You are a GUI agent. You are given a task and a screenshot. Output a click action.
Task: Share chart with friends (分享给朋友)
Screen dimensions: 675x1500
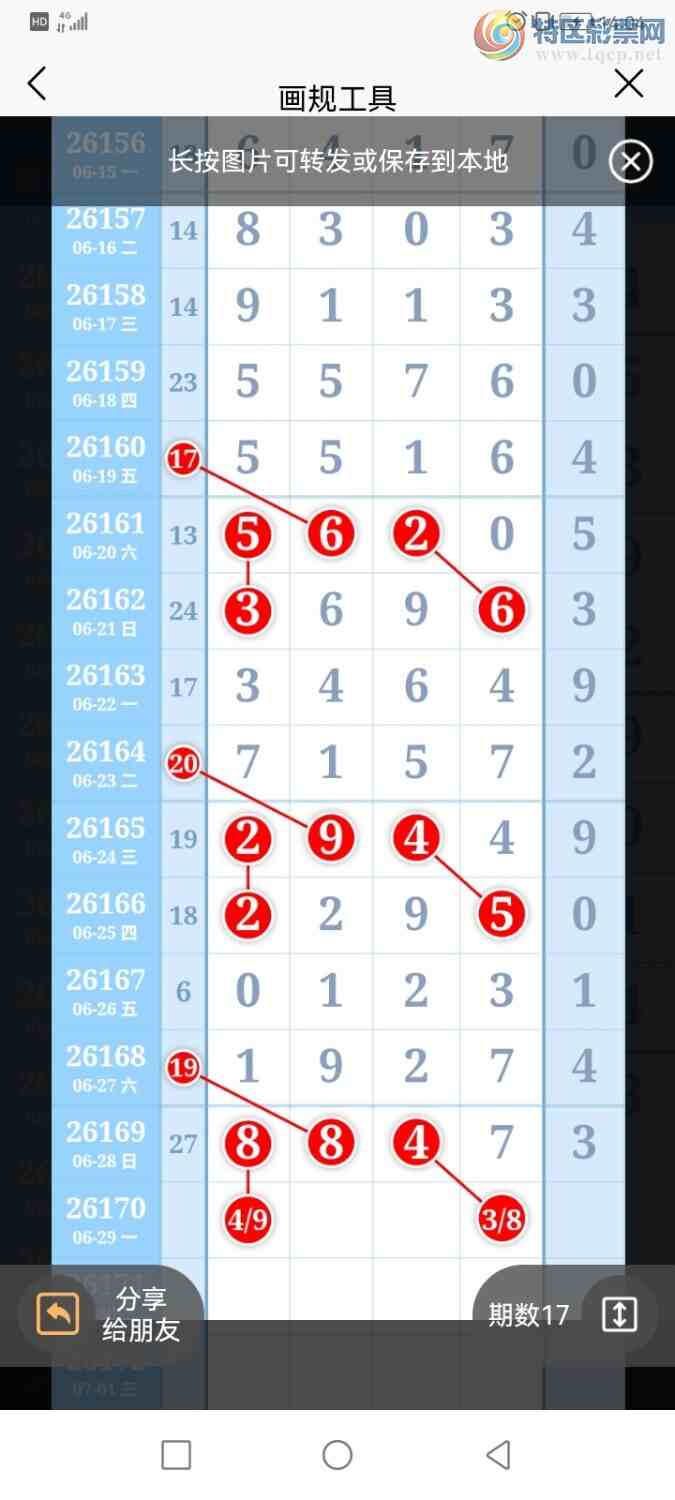(x=111, y=1315)
